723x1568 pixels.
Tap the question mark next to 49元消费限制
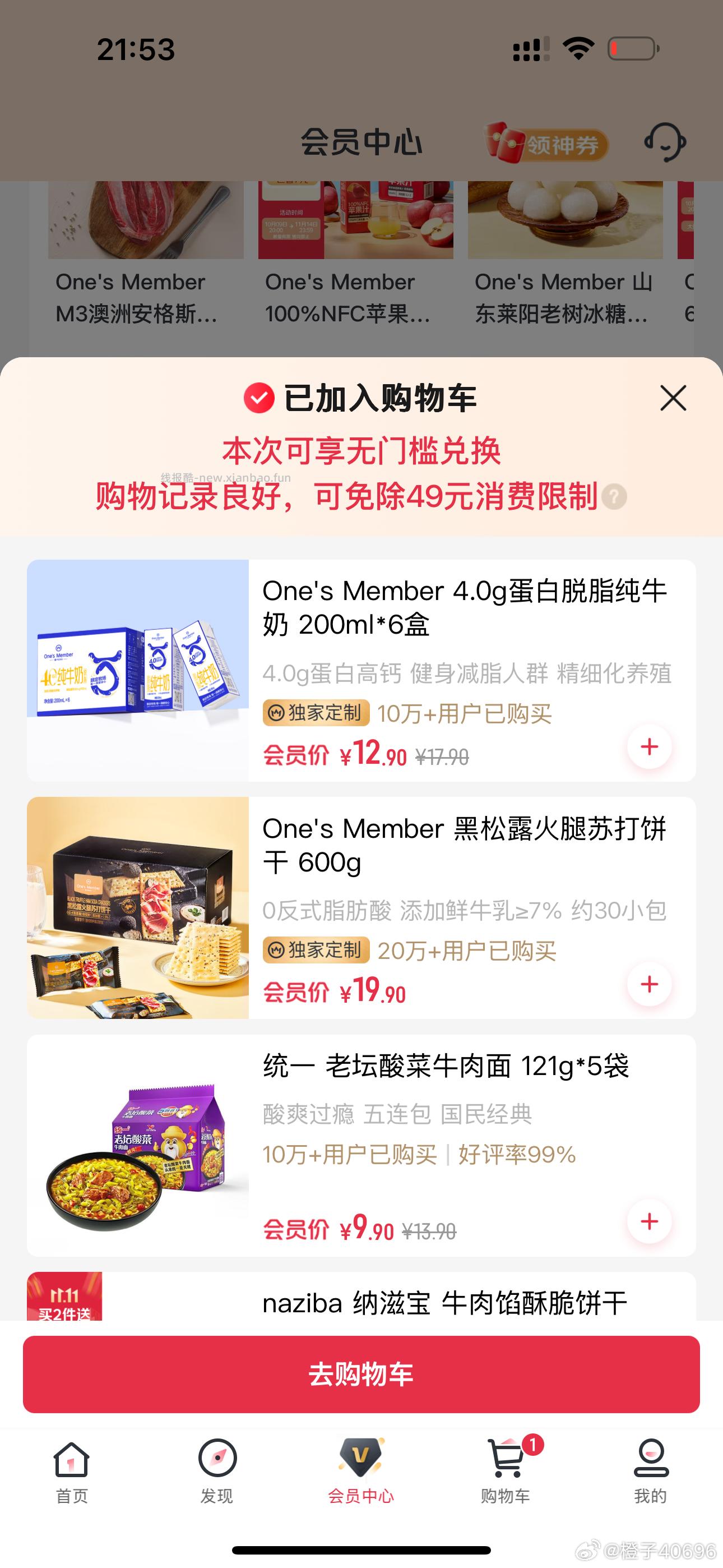615,497
